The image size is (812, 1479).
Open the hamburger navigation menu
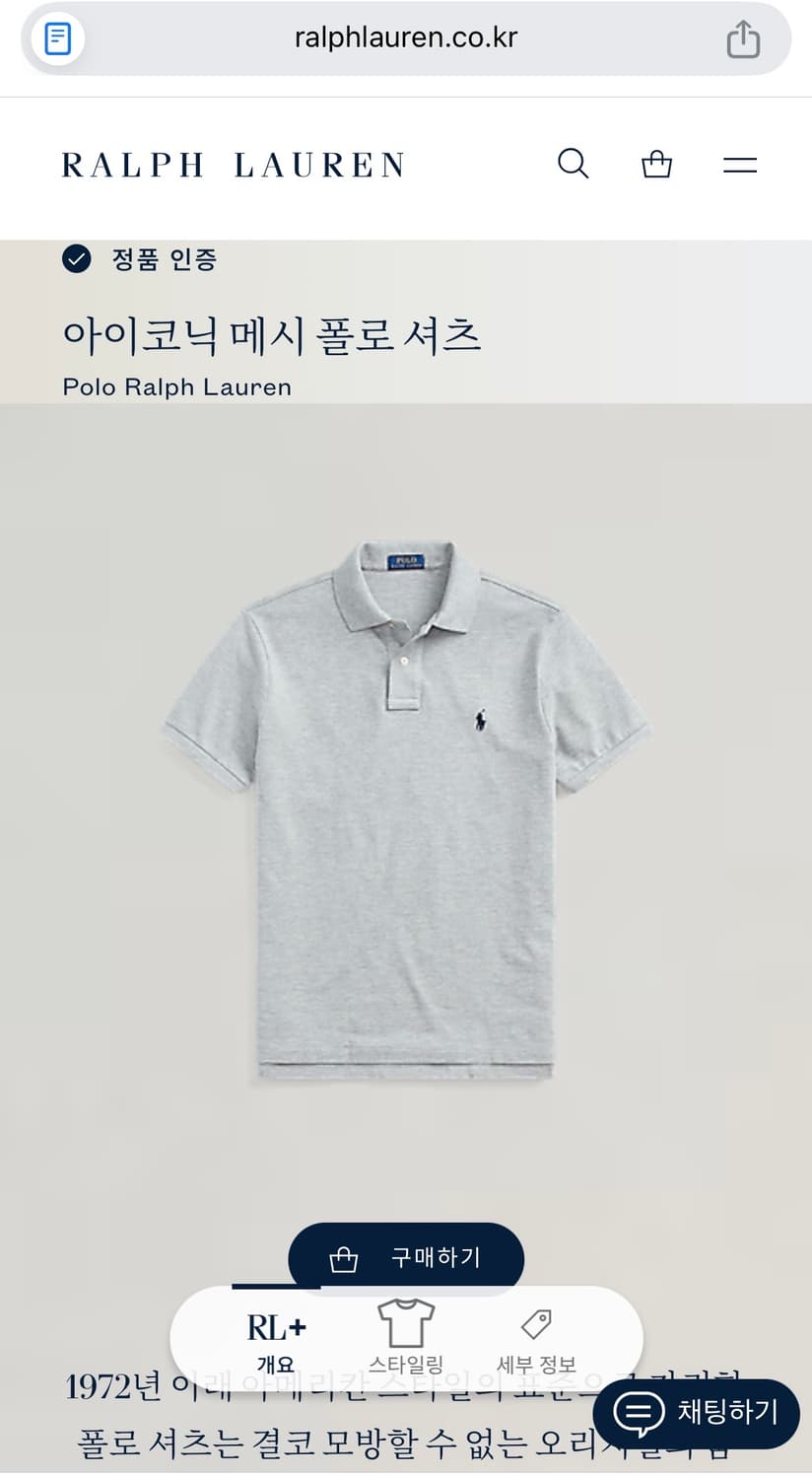pos(739,165)
